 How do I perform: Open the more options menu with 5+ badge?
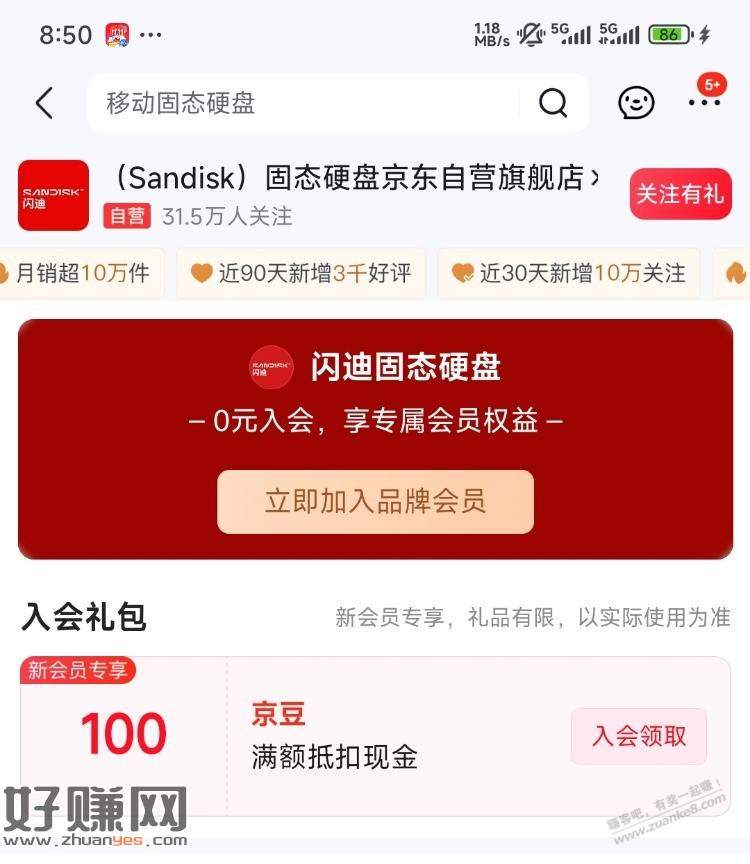[x=706, y=103]
